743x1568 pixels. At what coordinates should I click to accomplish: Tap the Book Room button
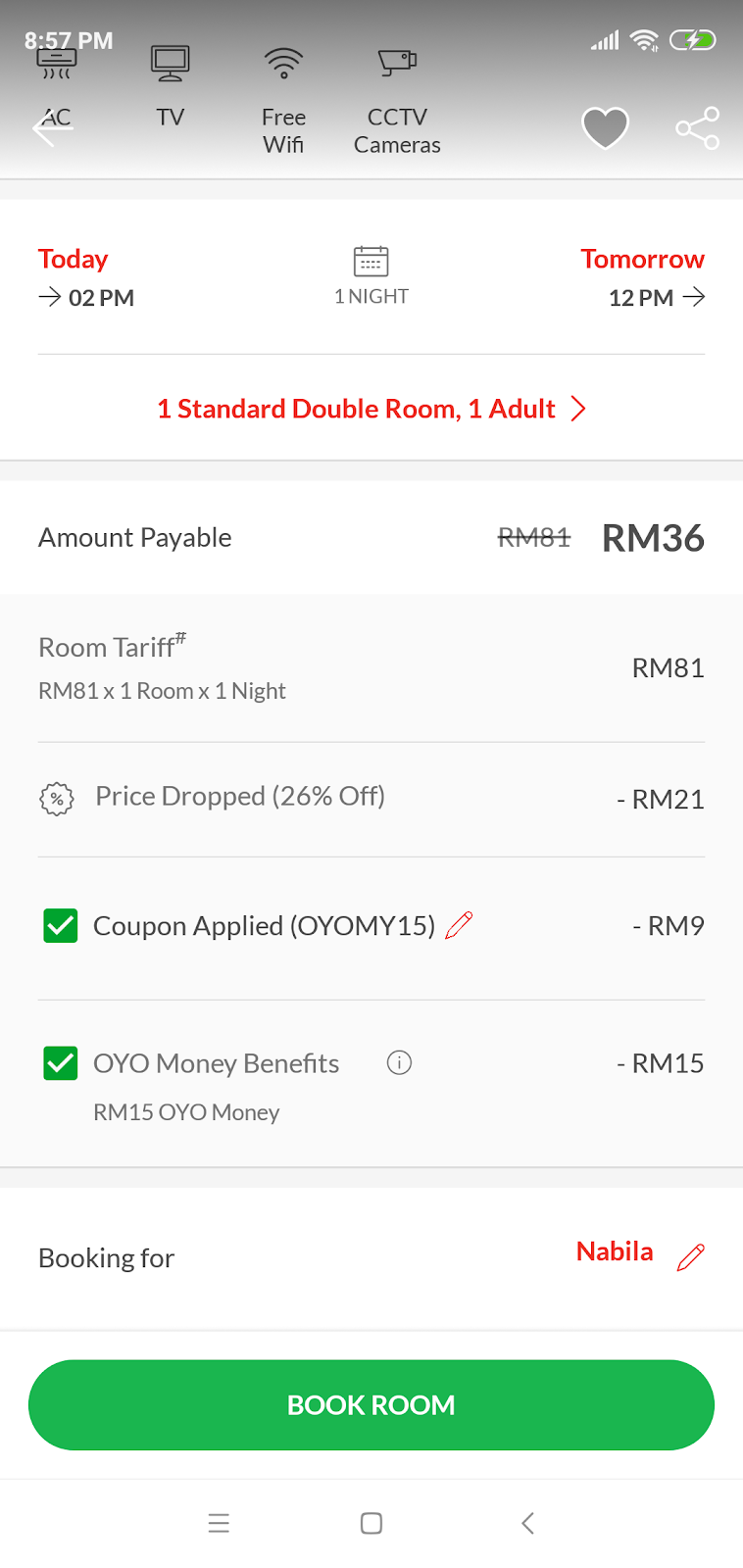[371, 1404]
